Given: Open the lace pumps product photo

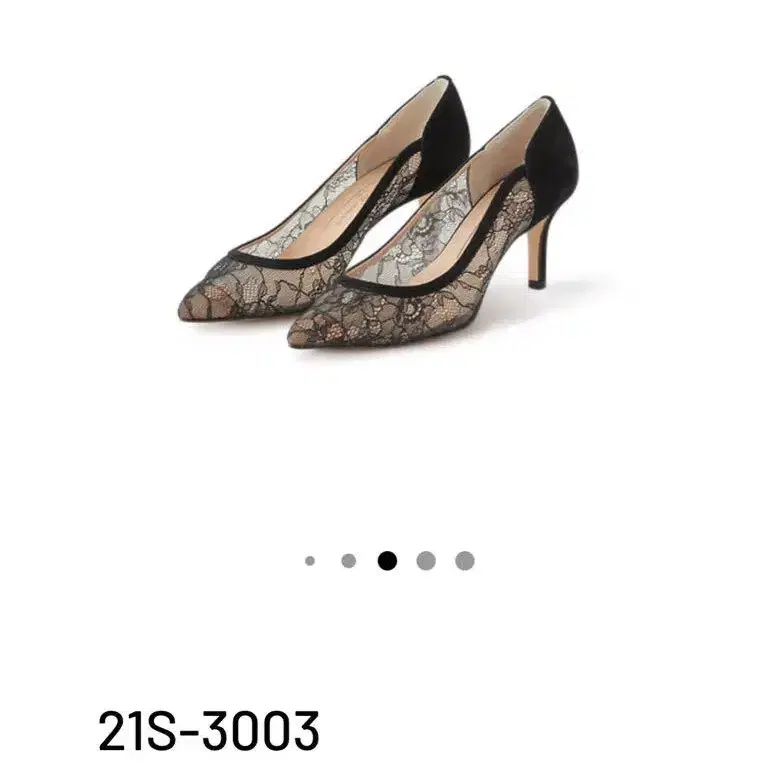Looking at the screenshot, I should pos(378,212).
